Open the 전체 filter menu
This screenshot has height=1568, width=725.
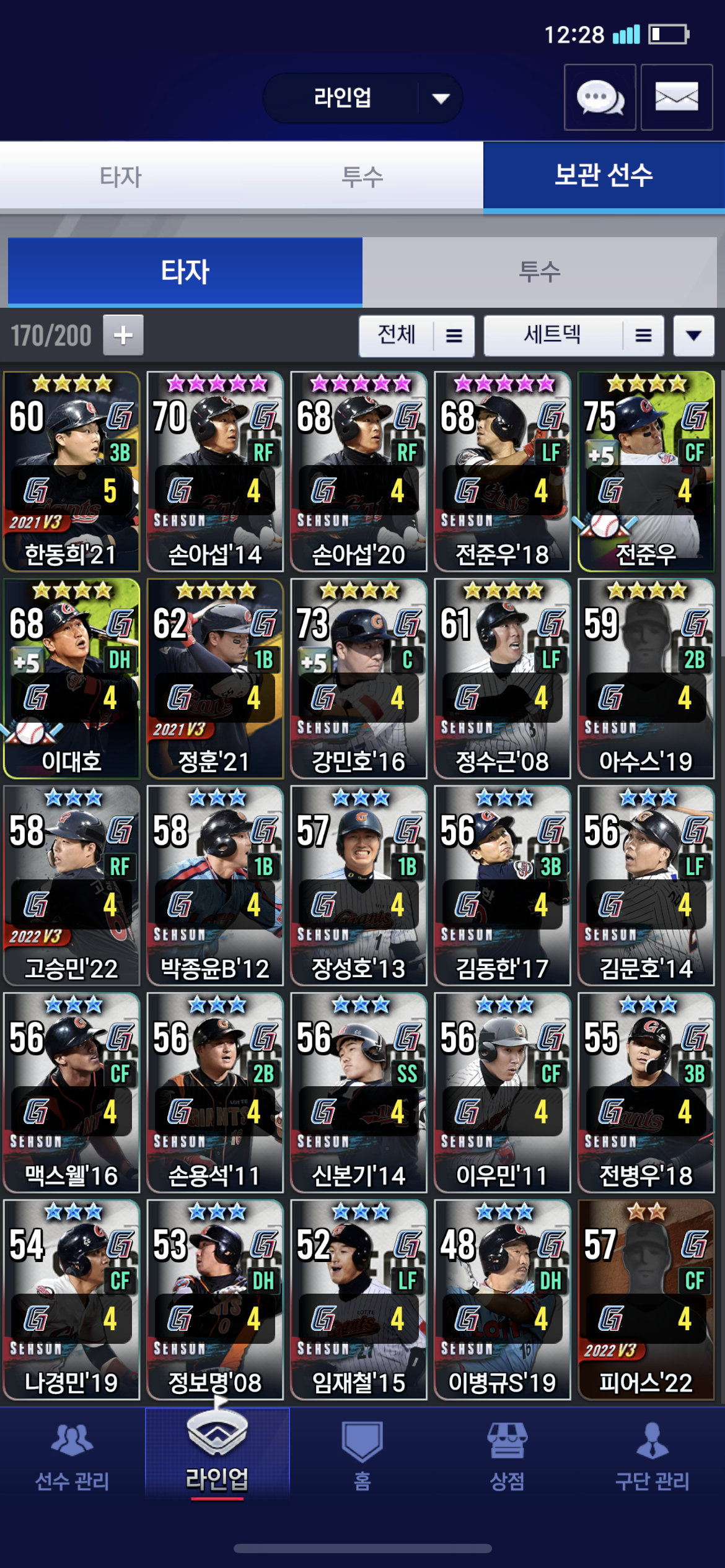[x=416, y=336]
